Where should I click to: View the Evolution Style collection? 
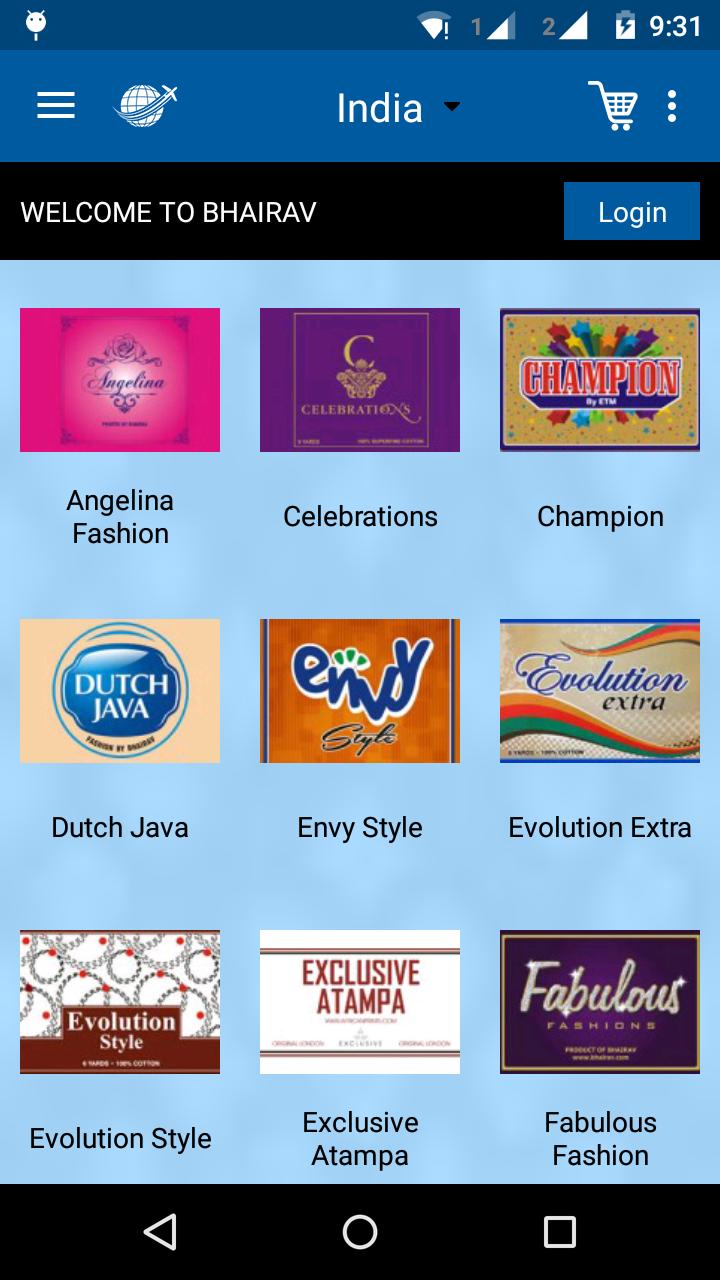pyautogui.click(x=120, y=1002)
